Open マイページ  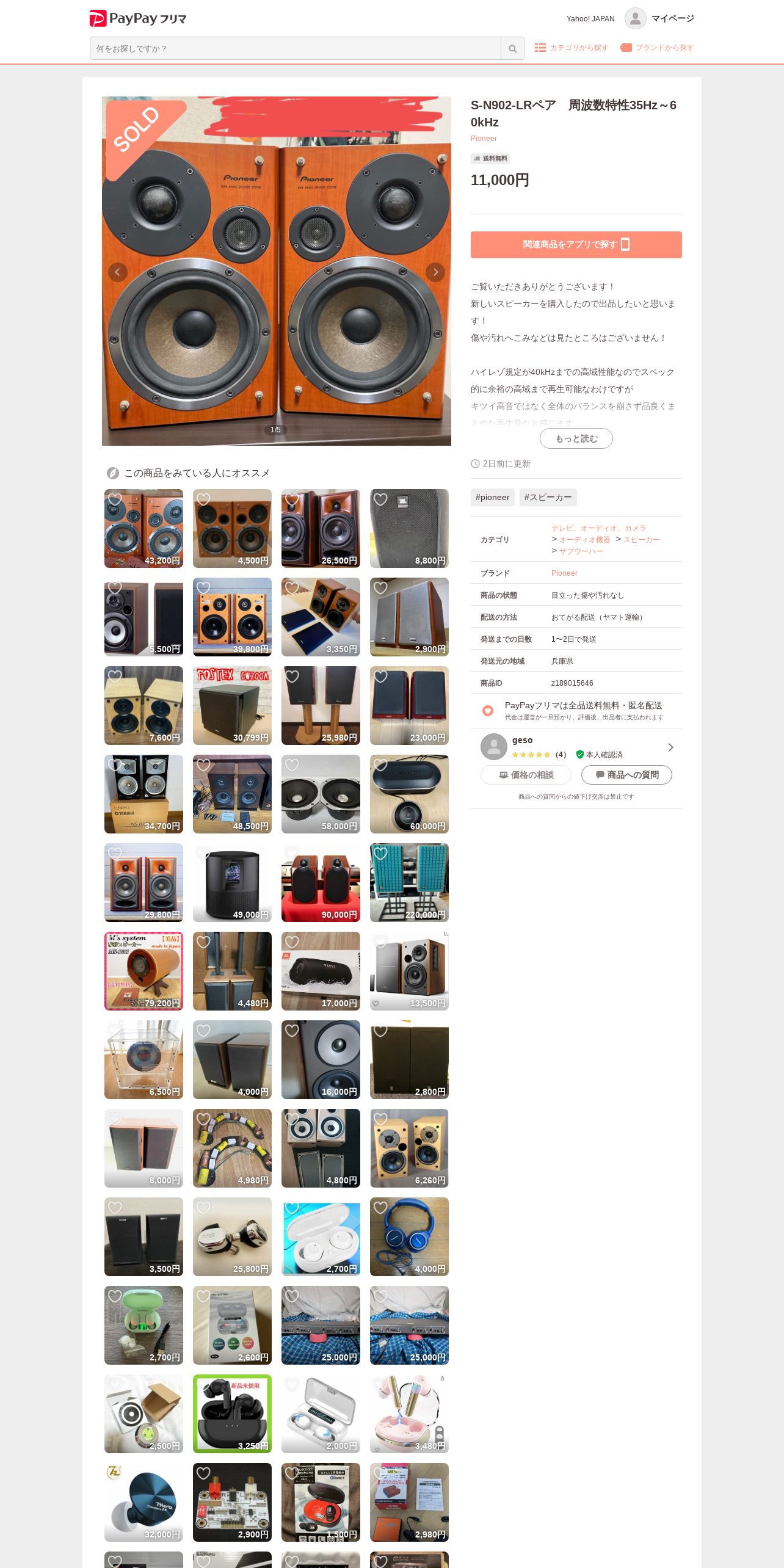(x=659, y=18)
